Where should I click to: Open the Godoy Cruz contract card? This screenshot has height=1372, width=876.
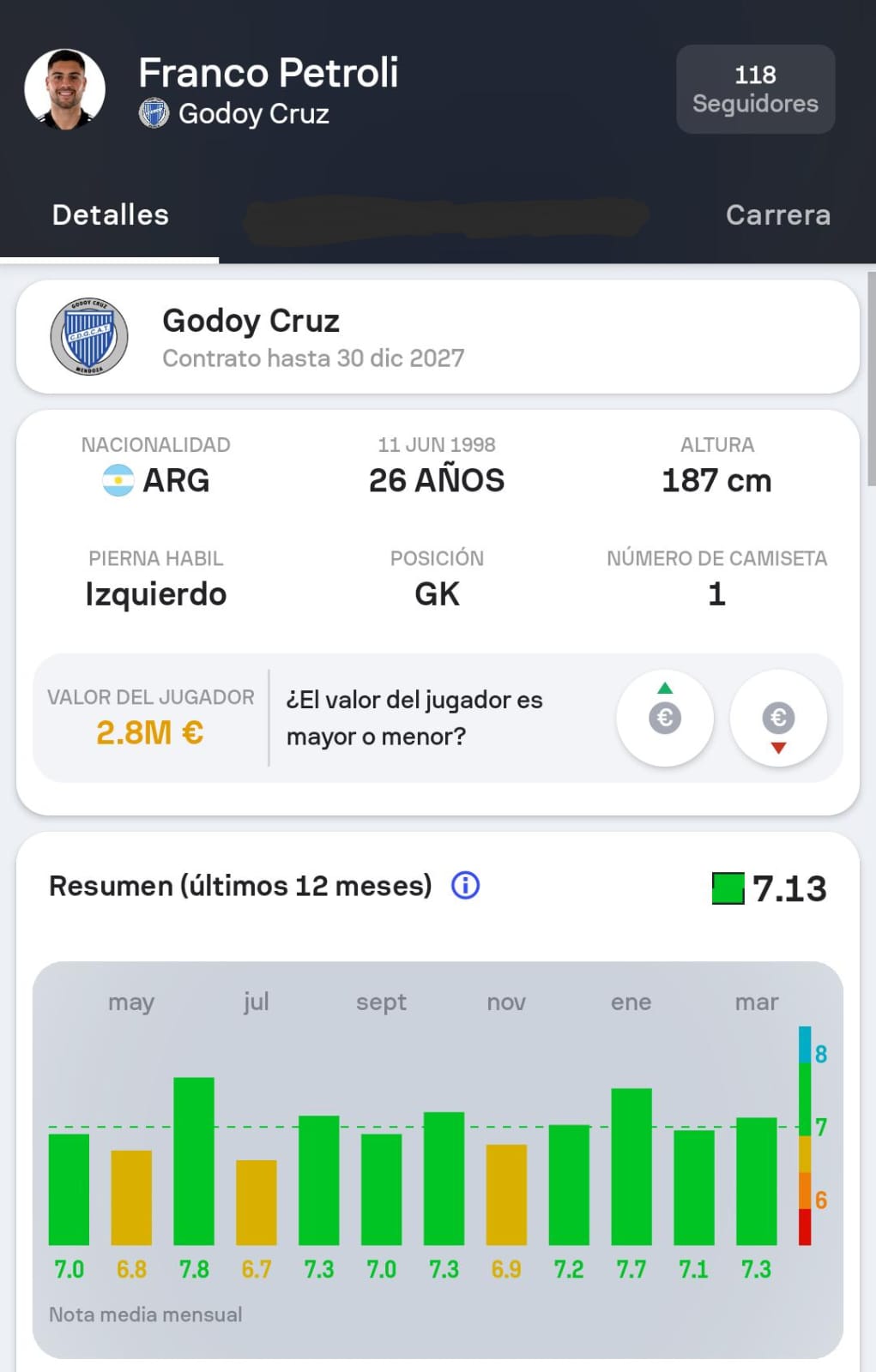(x=438, y=337)
